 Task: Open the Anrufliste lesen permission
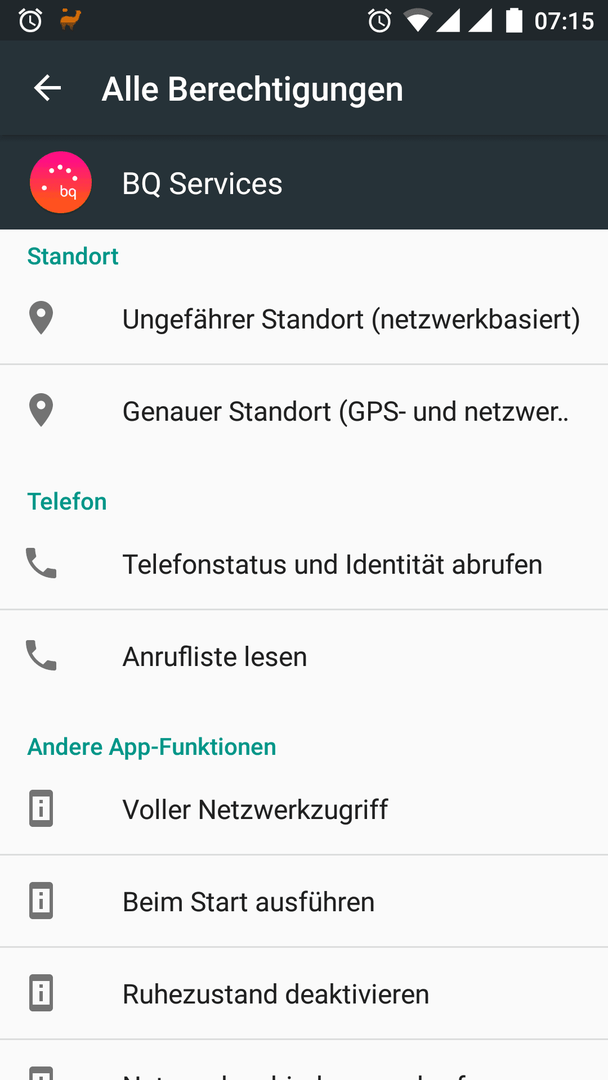304,656
